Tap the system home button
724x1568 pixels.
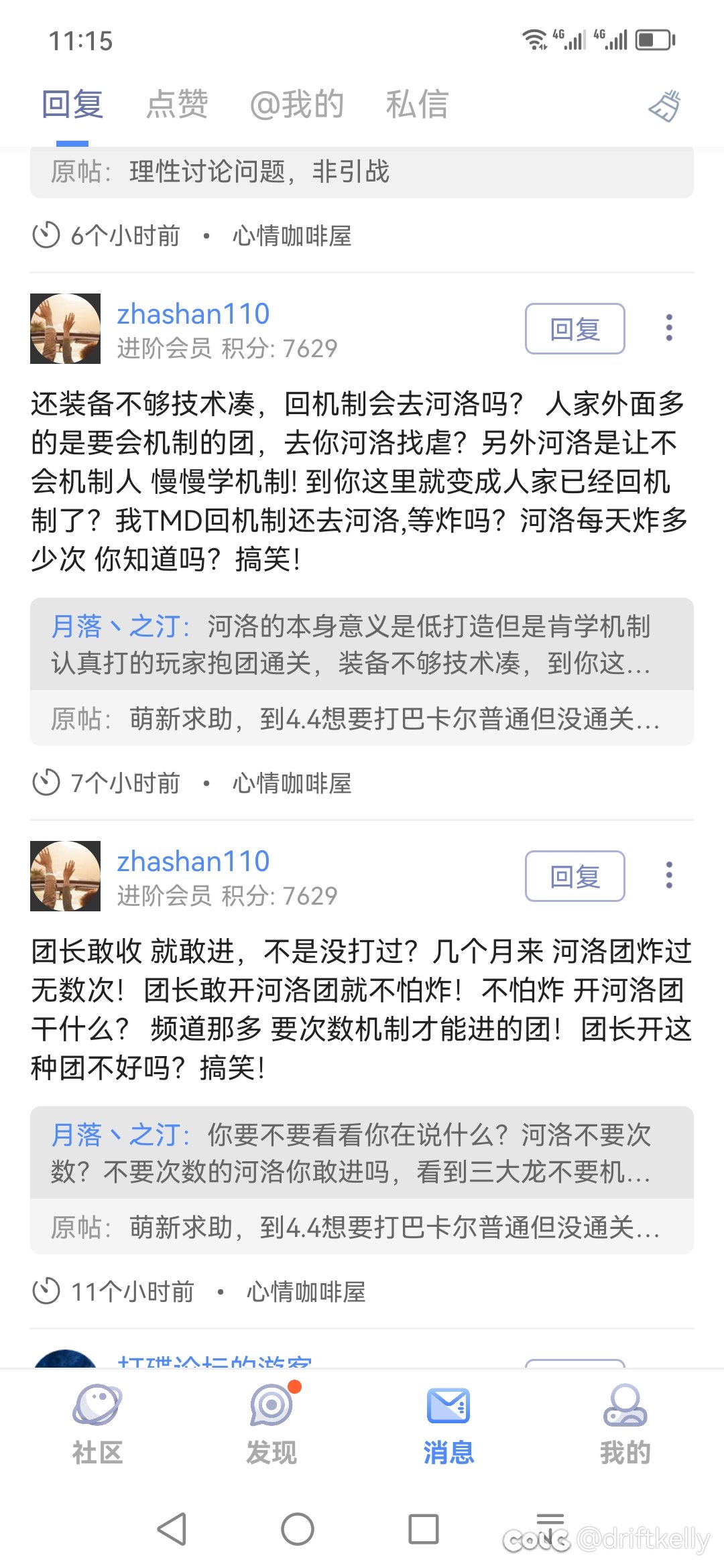[x=298, y=1529]
